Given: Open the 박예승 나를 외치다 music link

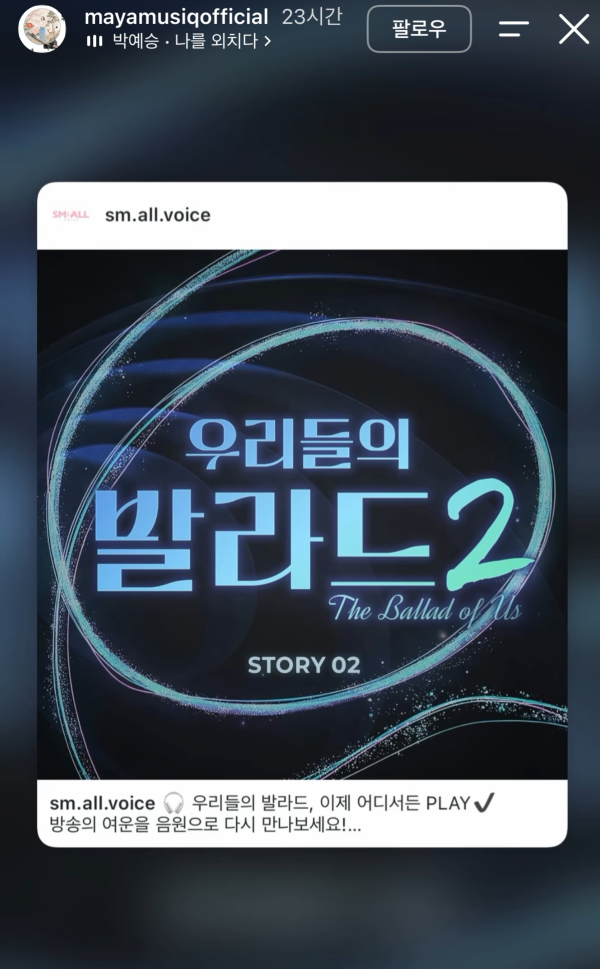Looking at the screenshot, I should pos(178,41).
